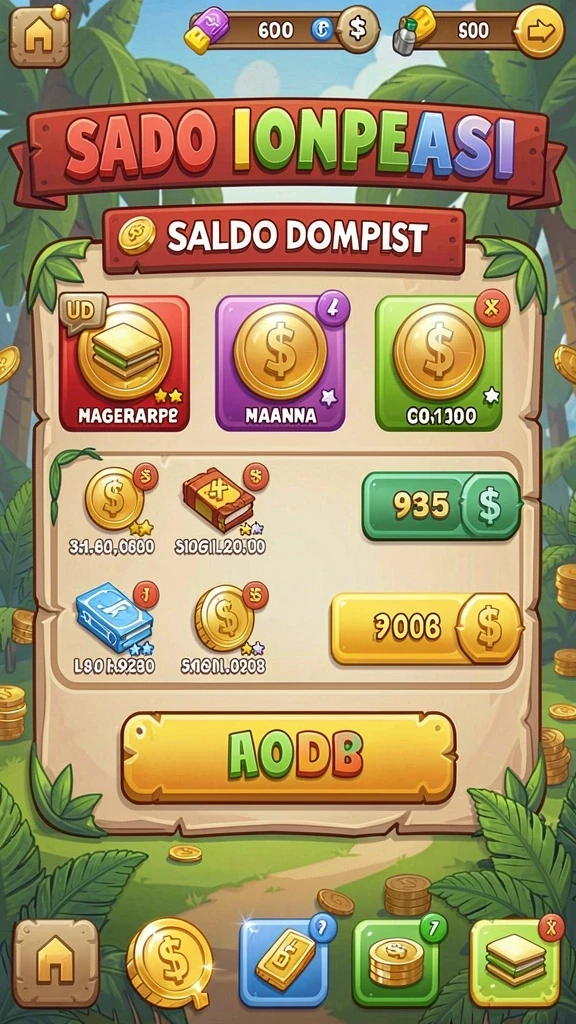Open the gold coin tab in bottom bar
The image size is (576, 1024).
[170, 963]
